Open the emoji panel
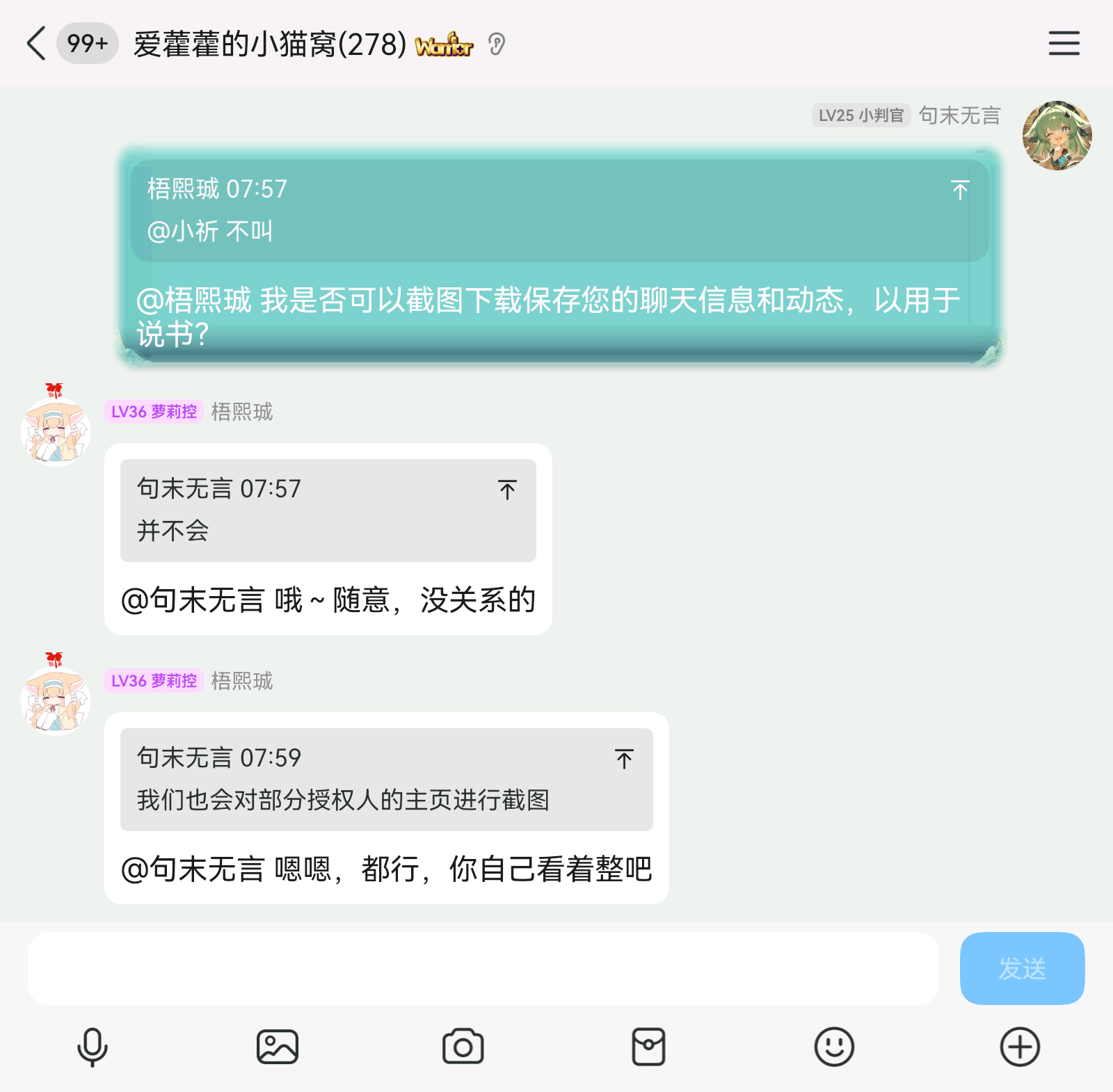Viewport: 1113px width, 1092px height. coord(833,1047)
